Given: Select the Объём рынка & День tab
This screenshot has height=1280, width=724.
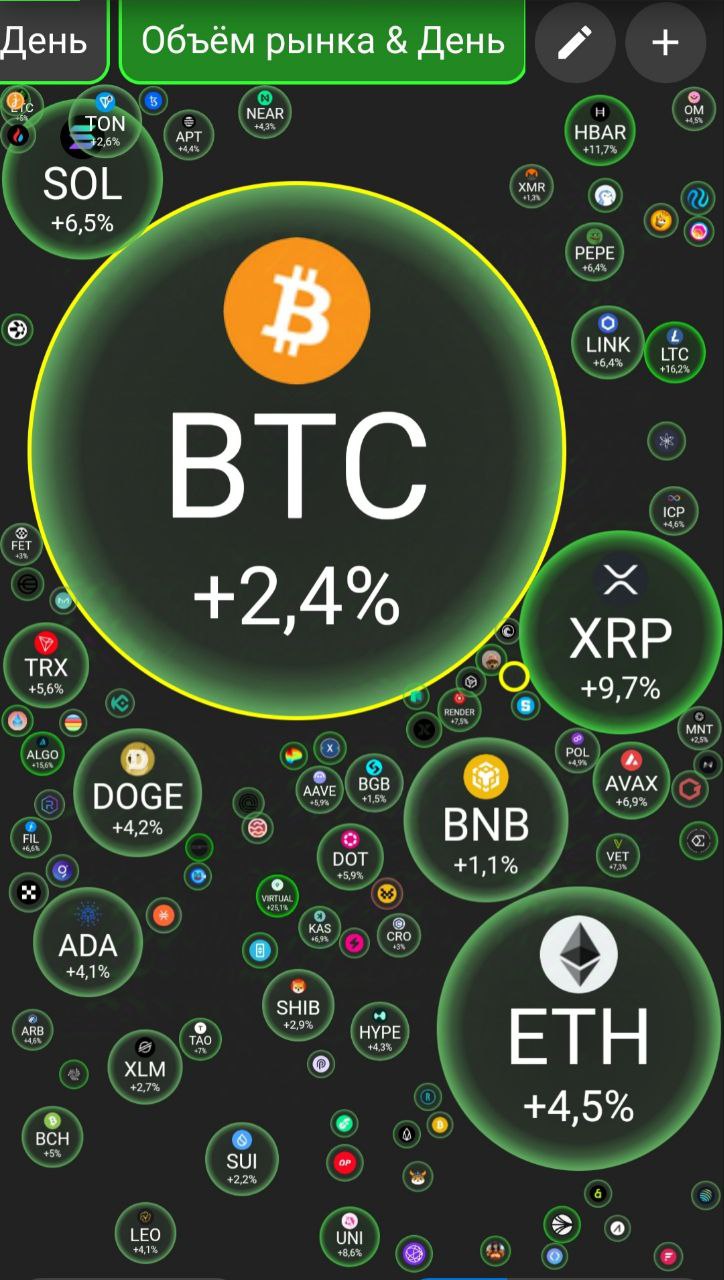Looking at the screenshot, I should pyautogui.click(x=322, y=42).
